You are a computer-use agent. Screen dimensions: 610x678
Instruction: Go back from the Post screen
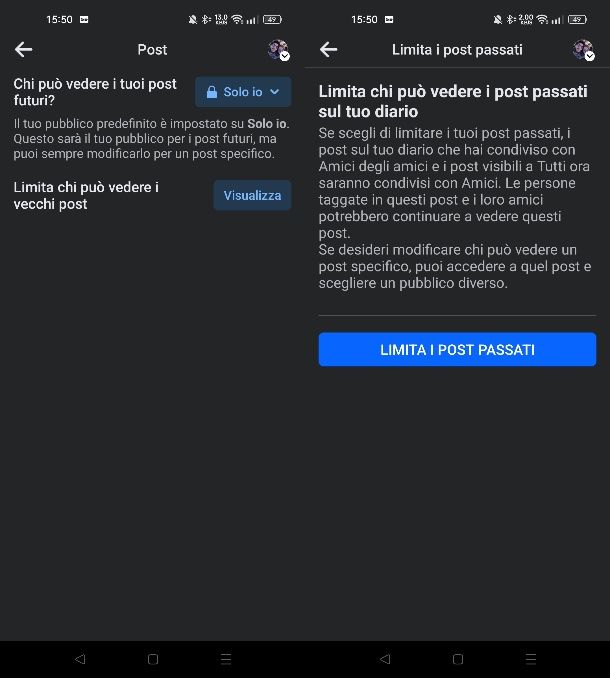[x=24, y=50]
